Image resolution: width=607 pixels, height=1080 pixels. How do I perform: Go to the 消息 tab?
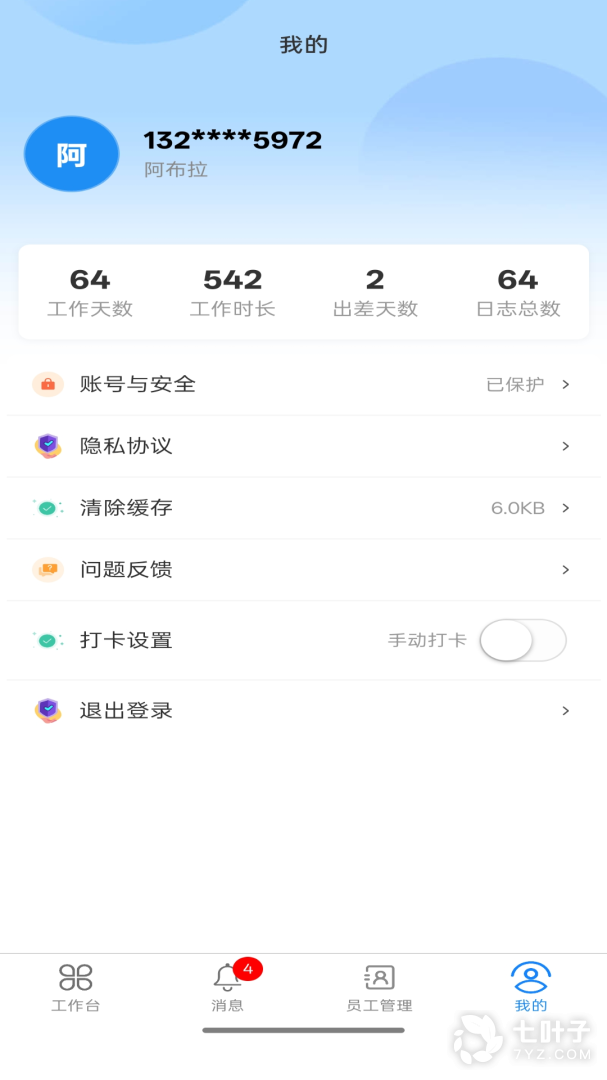228,987
